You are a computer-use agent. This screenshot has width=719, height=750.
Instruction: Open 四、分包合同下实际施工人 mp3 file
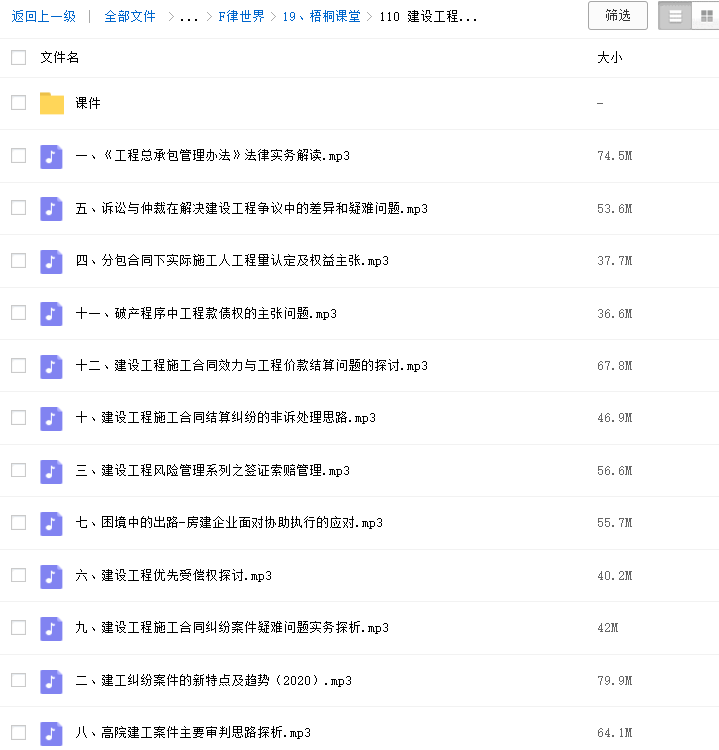pos(231,261)
